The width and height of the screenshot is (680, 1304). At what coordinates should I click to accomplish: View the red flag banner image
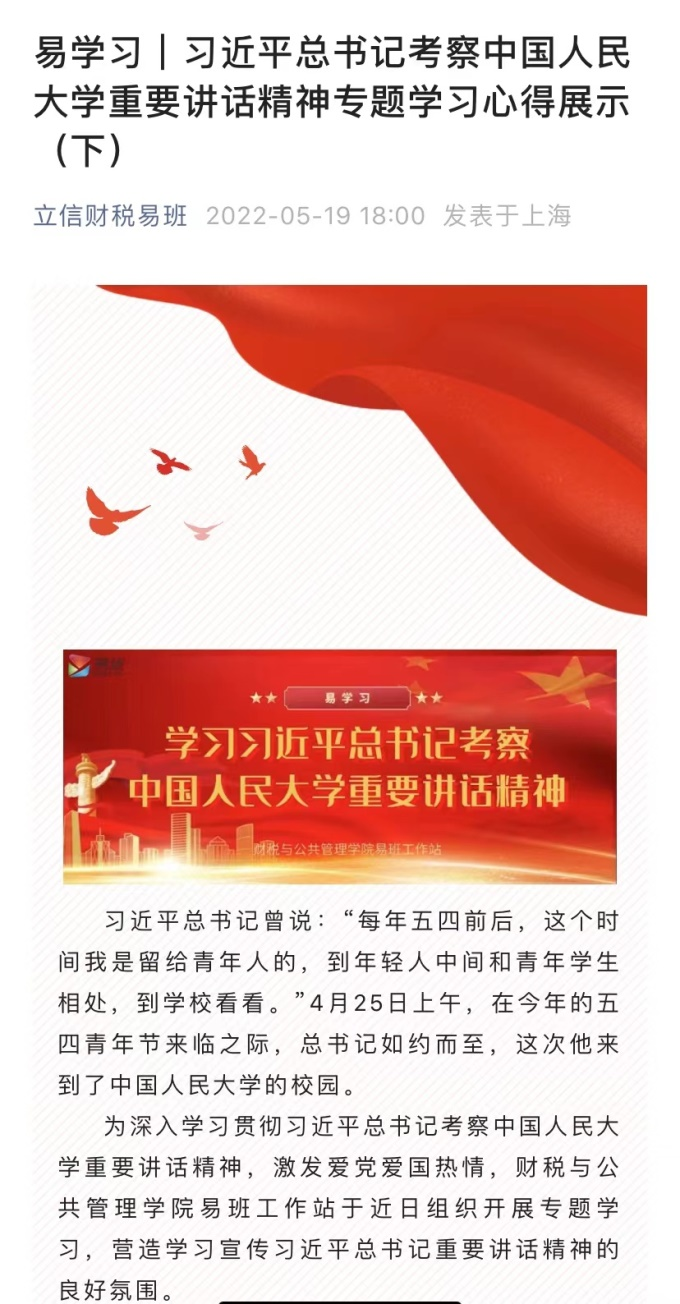pyautogui.click(x=340, y=450)
